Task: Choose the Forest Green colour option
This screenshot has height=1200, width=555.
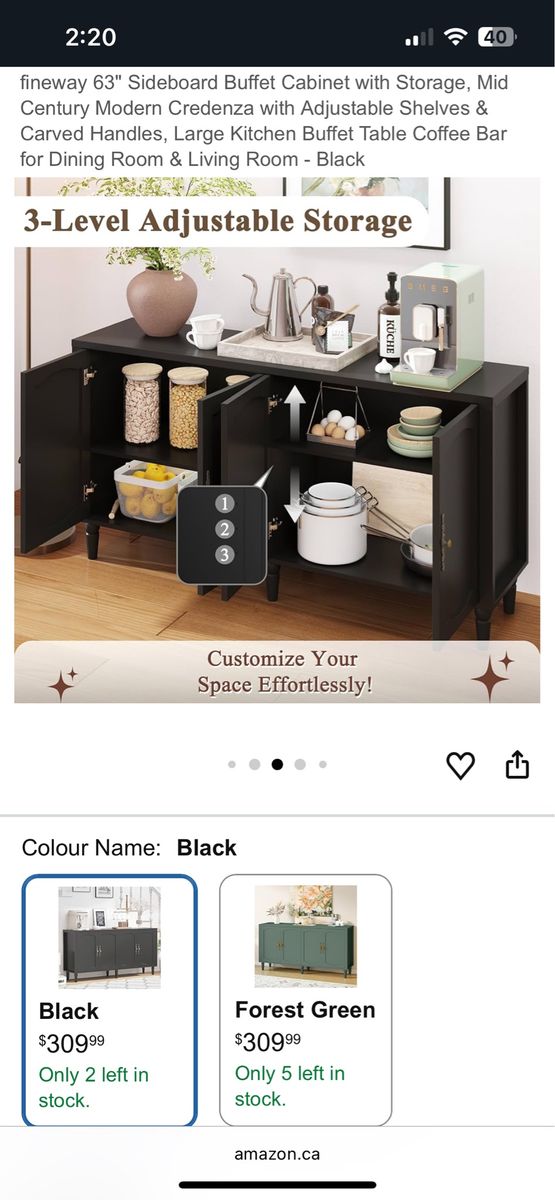Action: point(305,1000)
